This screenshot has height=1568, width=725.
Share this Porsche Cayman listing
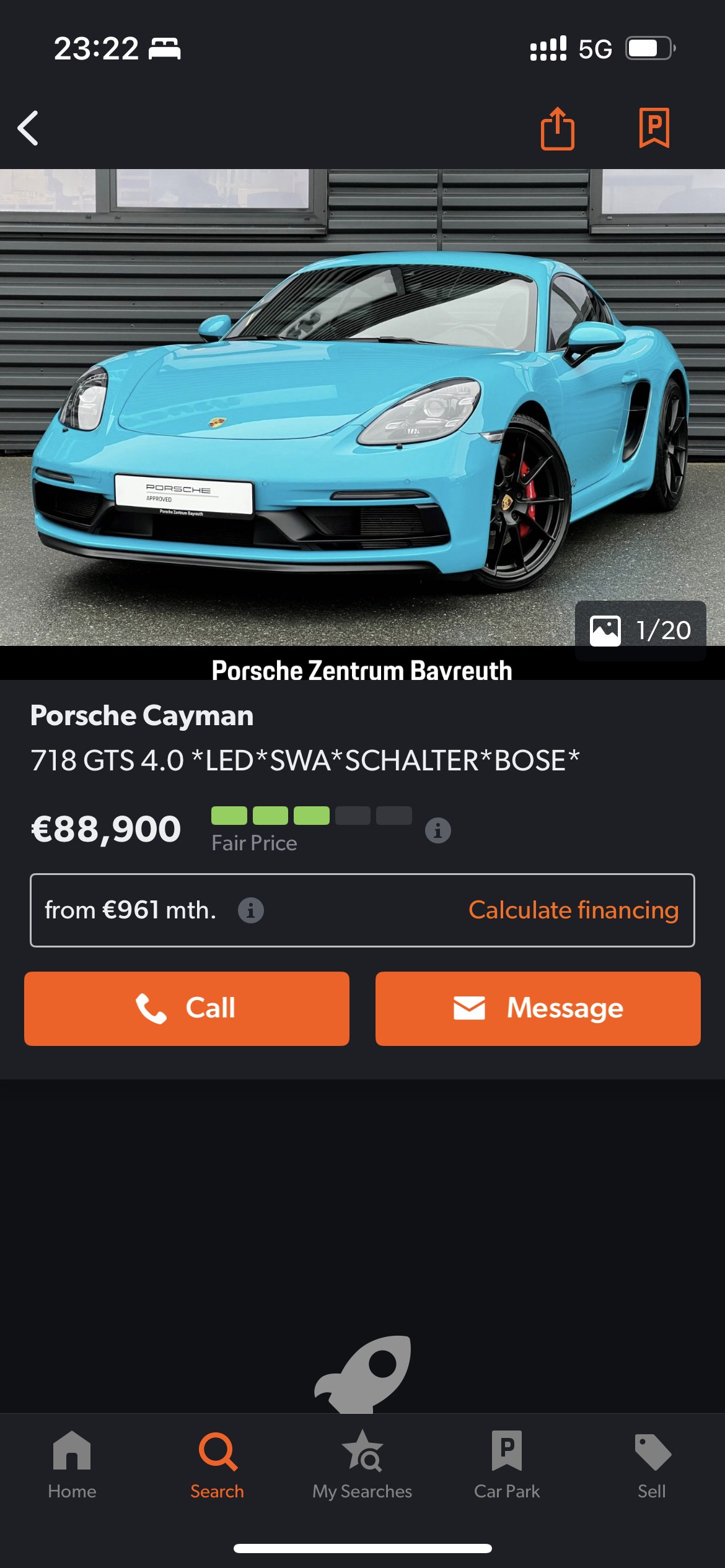coord(558,128)
